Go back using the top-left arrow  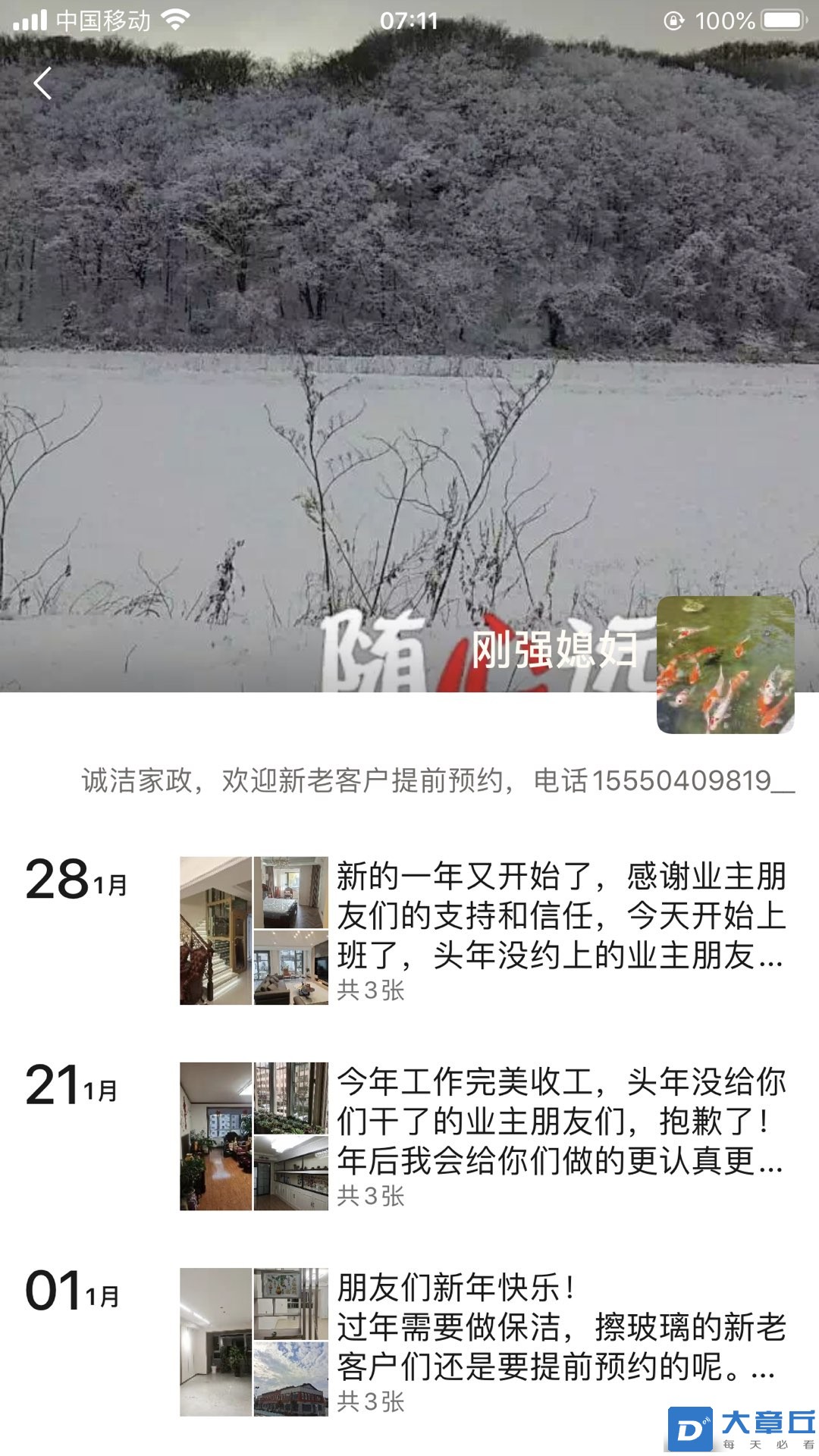43,83
